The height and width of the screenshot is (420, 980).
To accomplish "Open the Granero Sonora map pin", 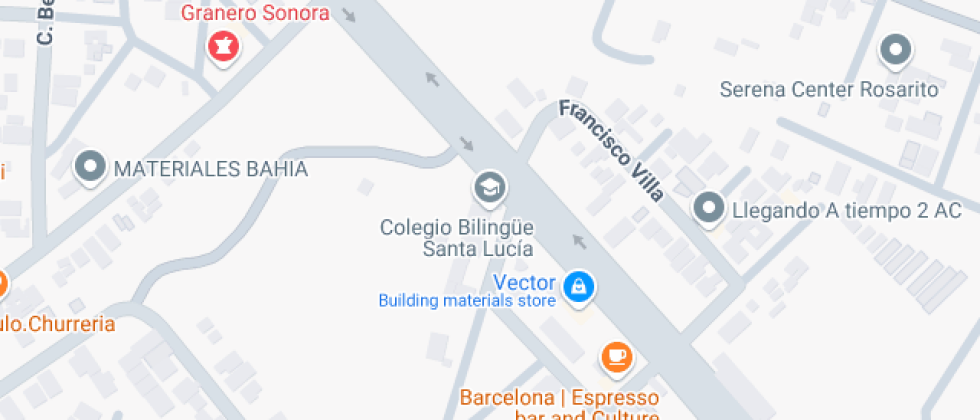I will 223,45.
